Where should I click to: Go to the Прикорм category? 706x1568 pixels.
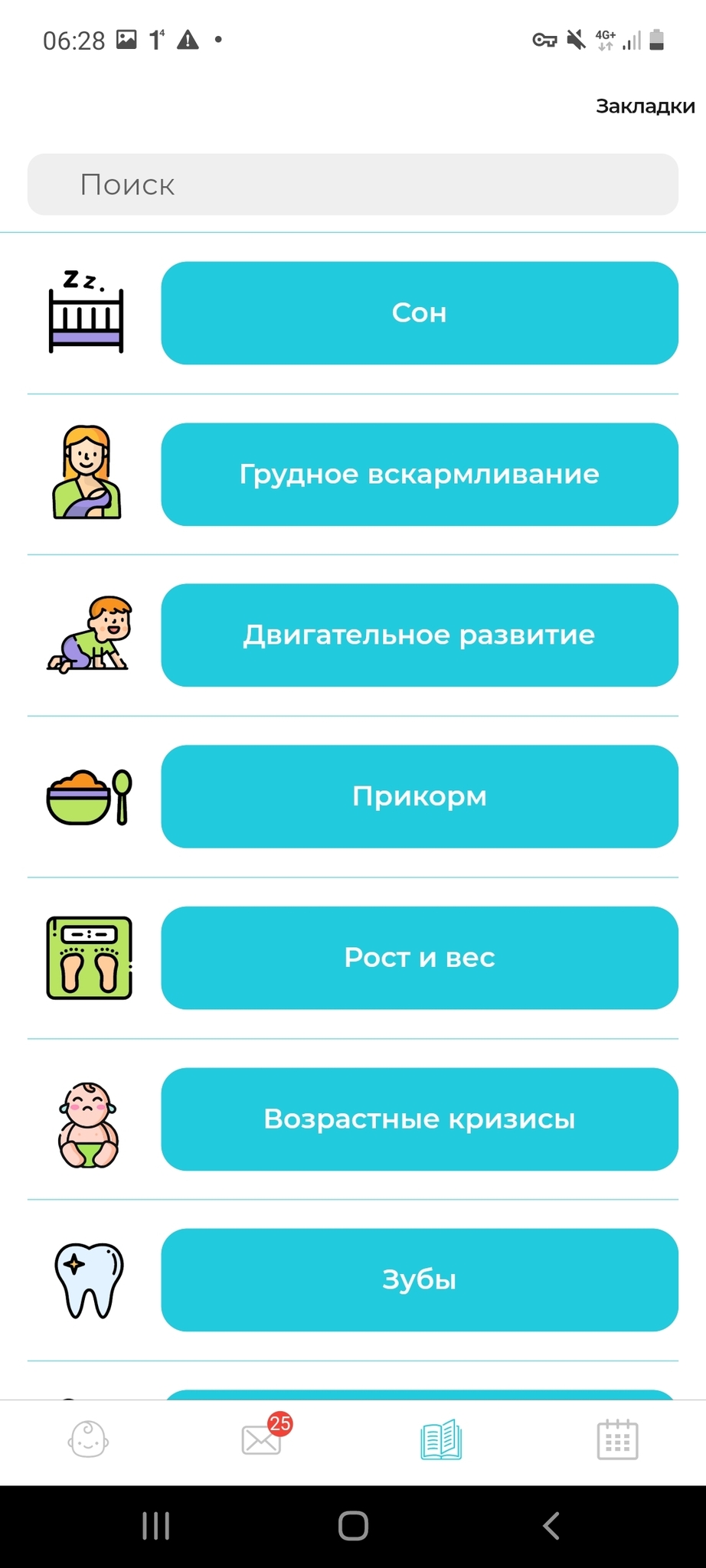[419, 796]
